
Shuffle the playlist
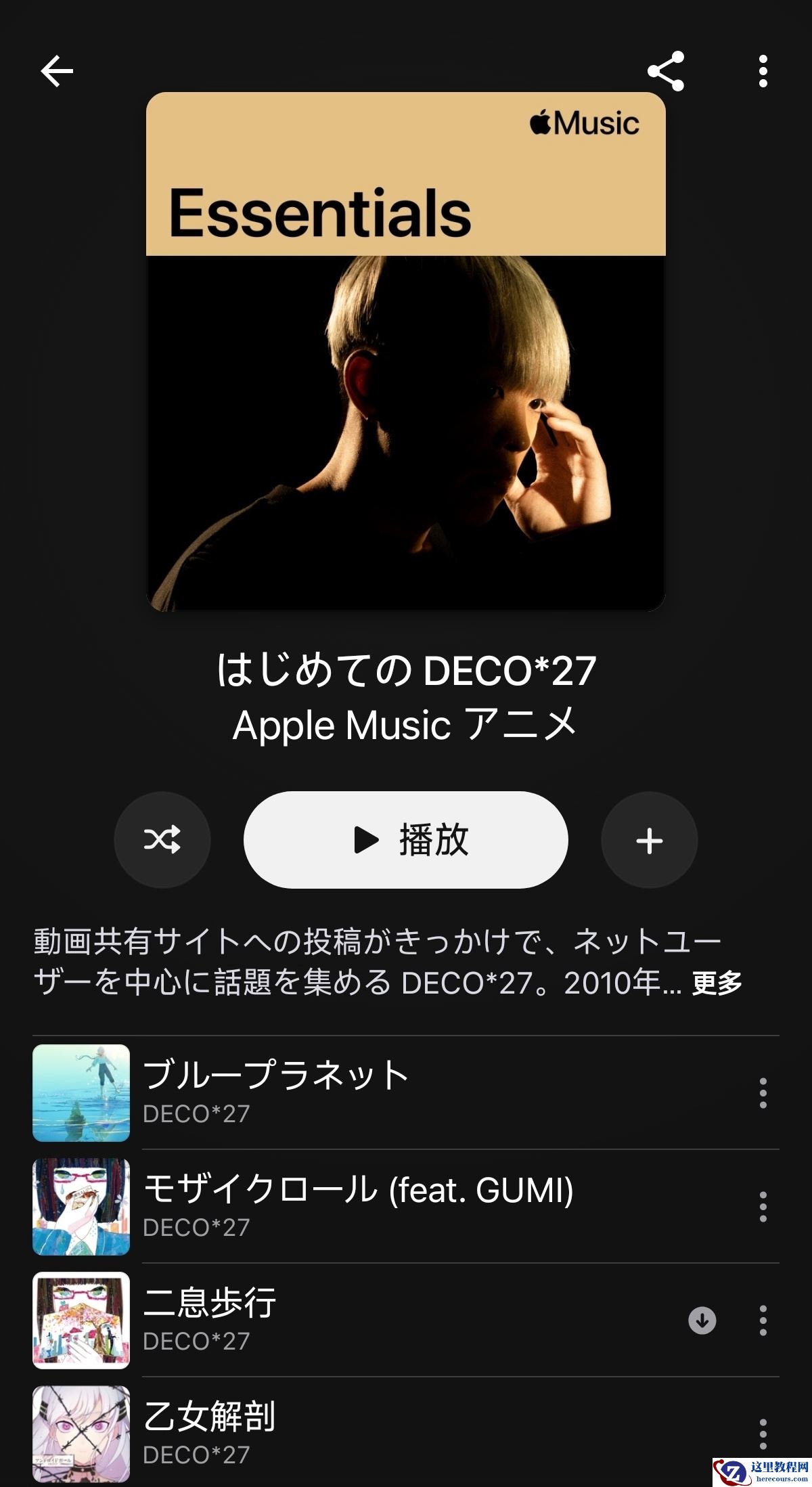(162, 840)
